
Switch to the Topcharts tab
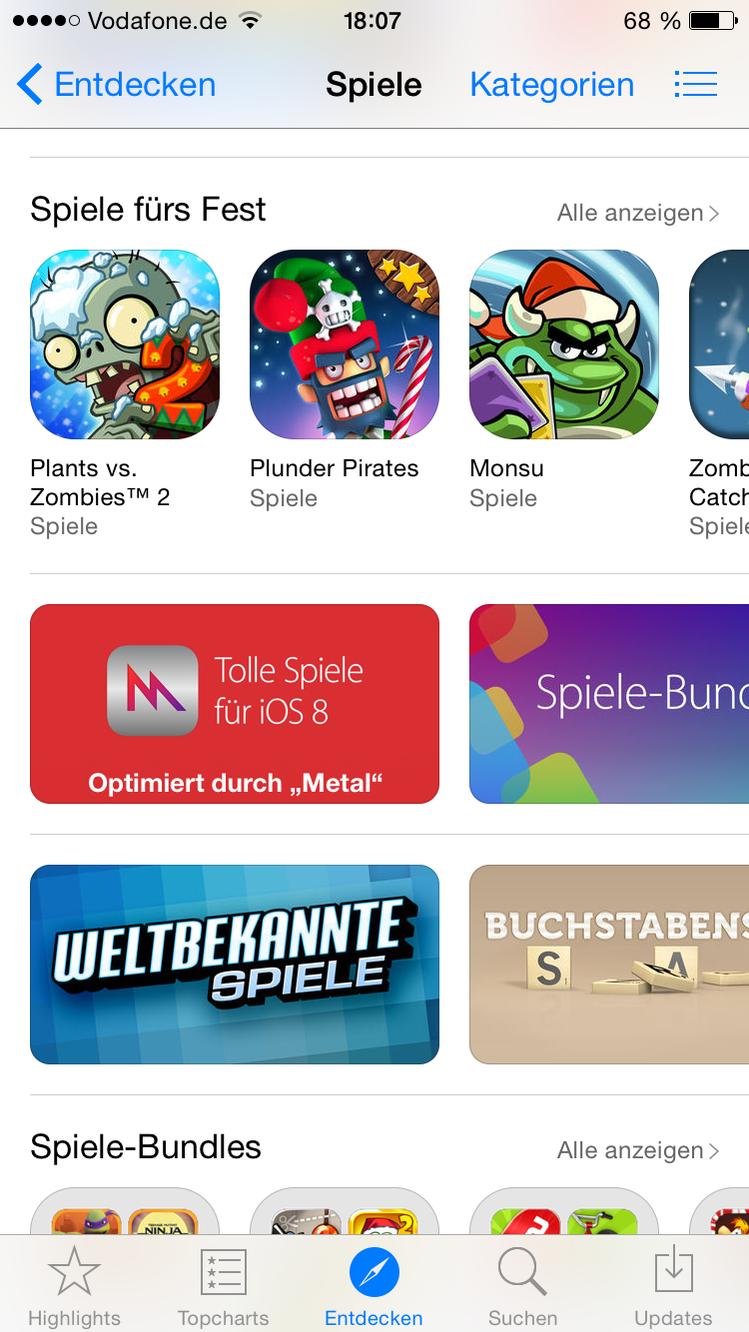click(x=223, y=1288)
